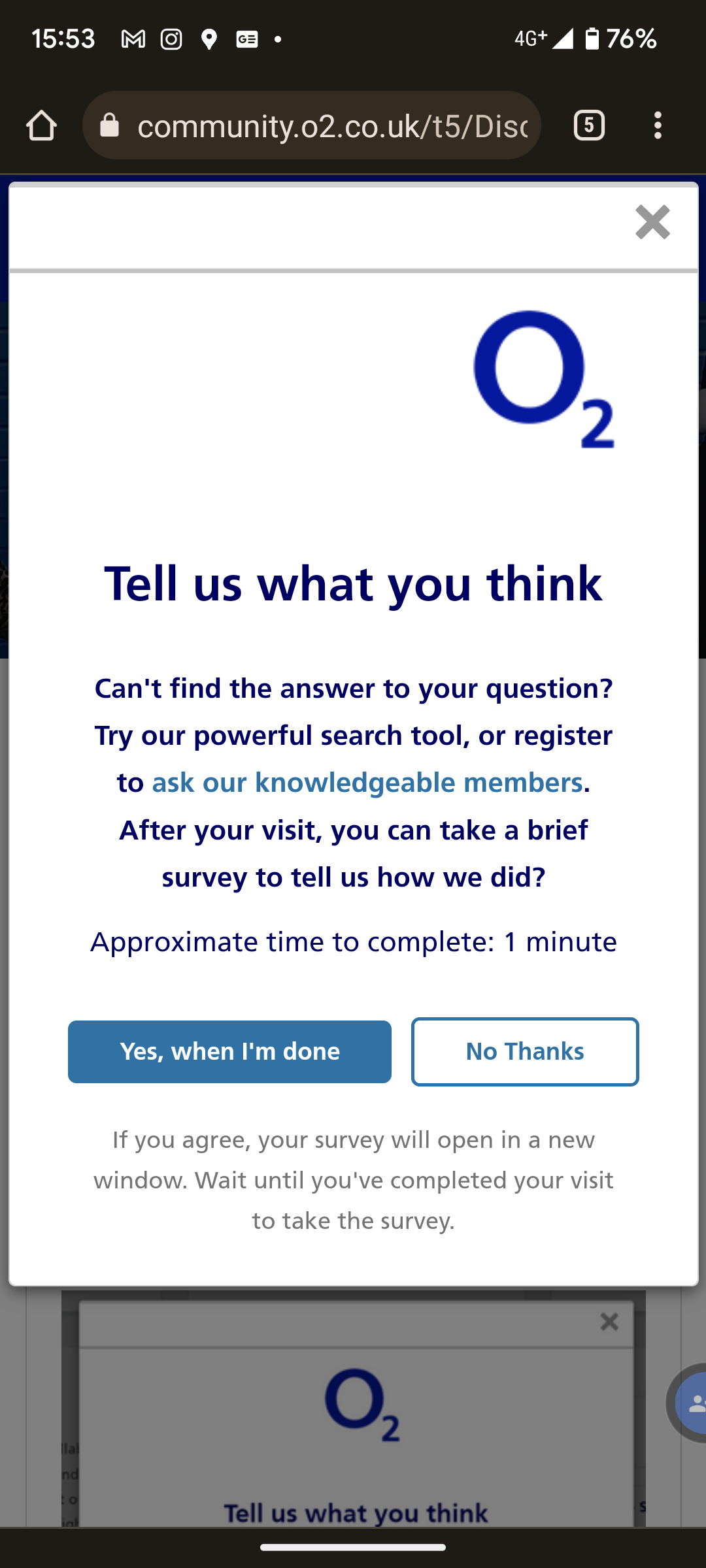Tap the Instagram icon in the status bar

coord(171,38)
